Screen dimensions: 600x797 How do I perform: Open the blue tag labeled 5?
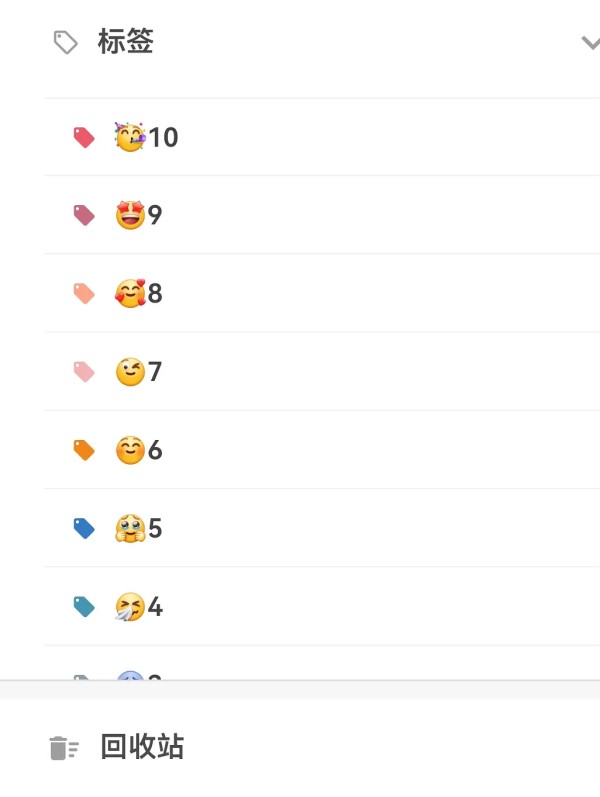point(138,528)
